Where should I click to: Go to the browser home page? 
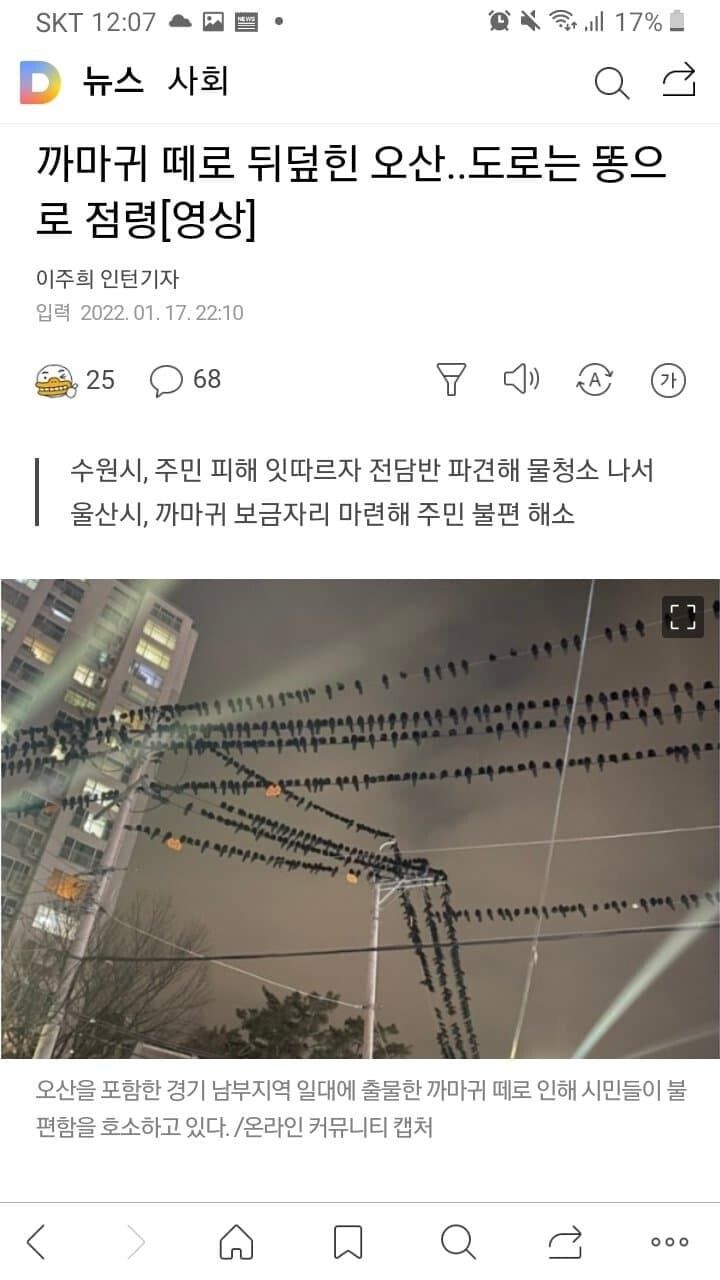236,1242
